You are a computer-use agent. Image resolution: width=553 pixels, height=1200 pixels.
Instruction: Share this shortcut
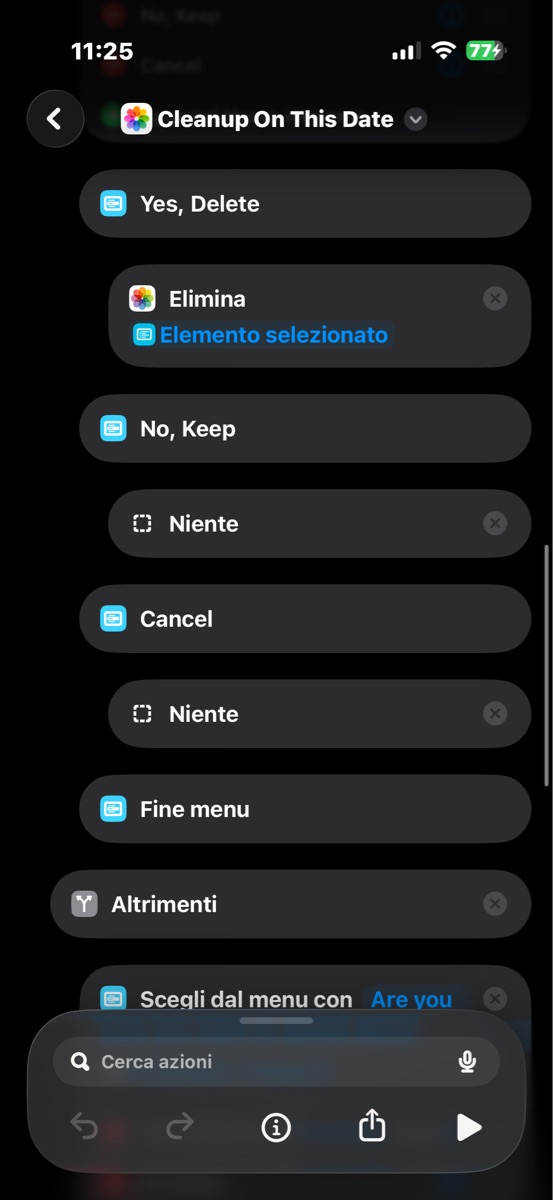(372, 1126)
